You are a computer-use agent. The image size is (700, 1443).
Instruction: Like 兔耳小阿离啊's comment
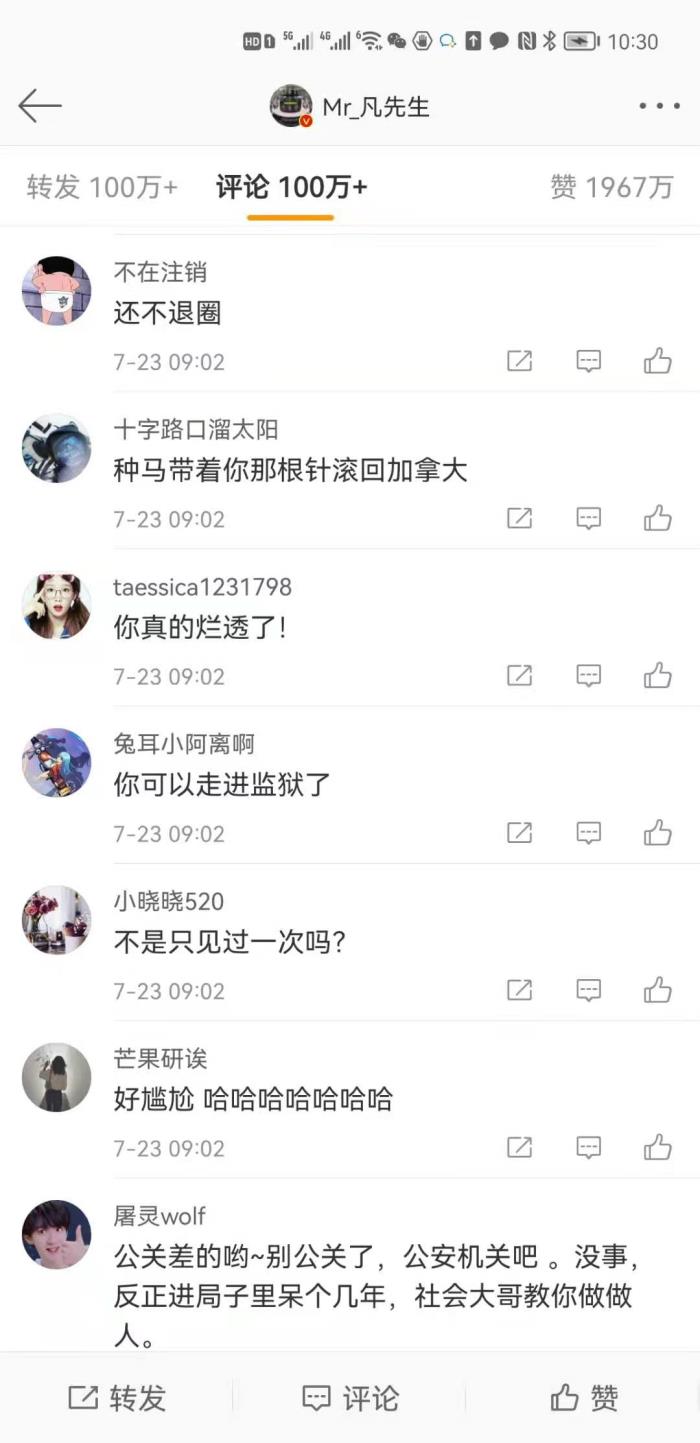pos(657,833)
